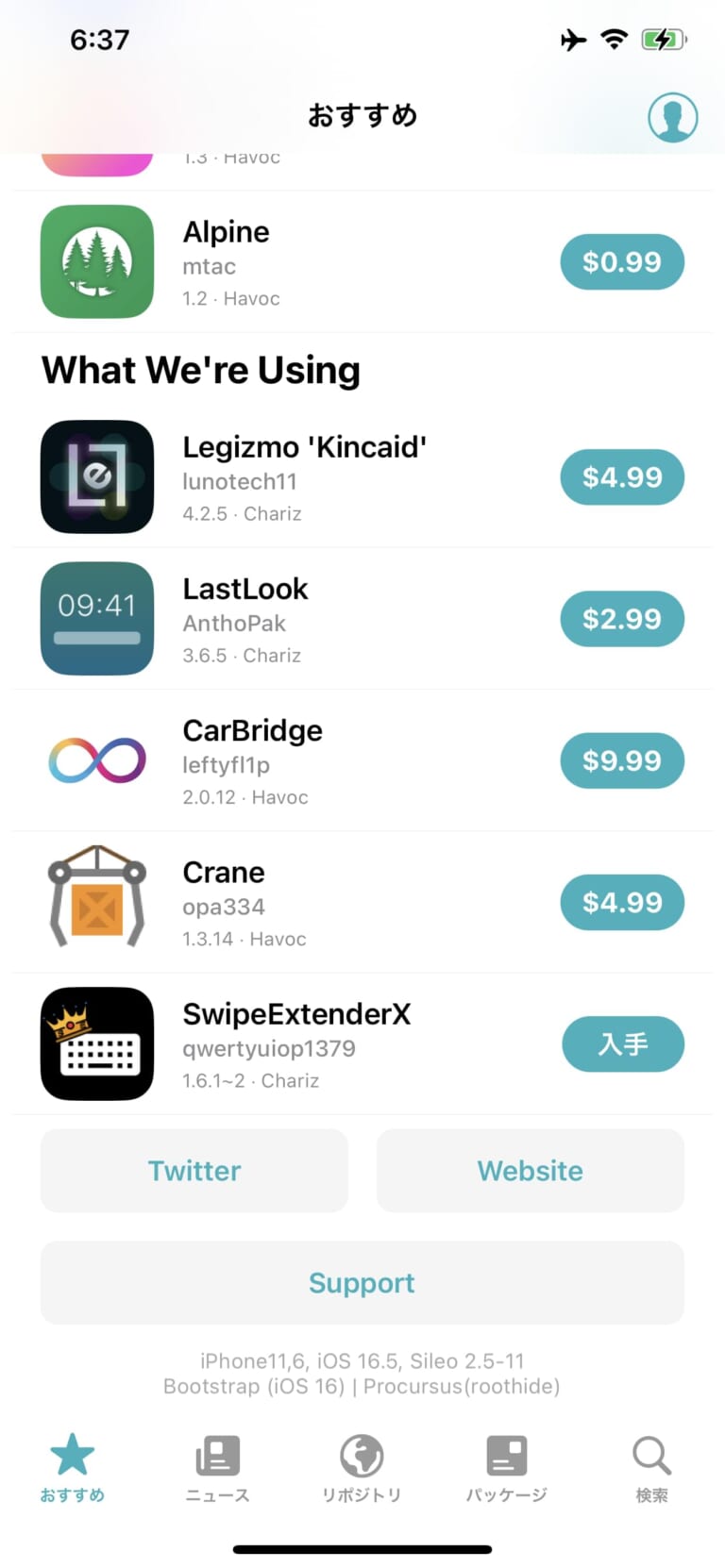Get SwipeExtenderX with the 入手 button
The width and height of the screenshot is (725, 1568).
click(x=622, y=1044)
